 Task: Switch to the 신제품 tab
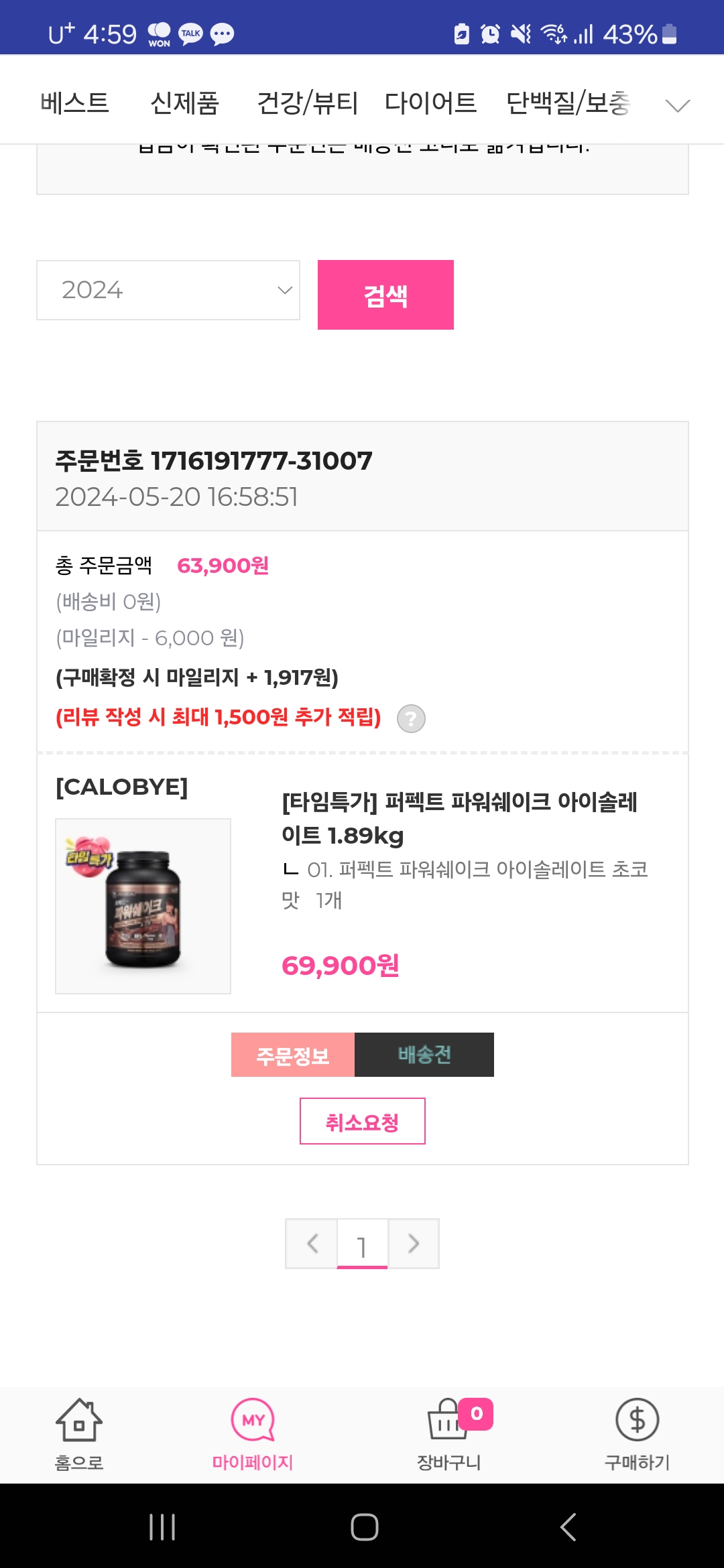tap(184, 103)
